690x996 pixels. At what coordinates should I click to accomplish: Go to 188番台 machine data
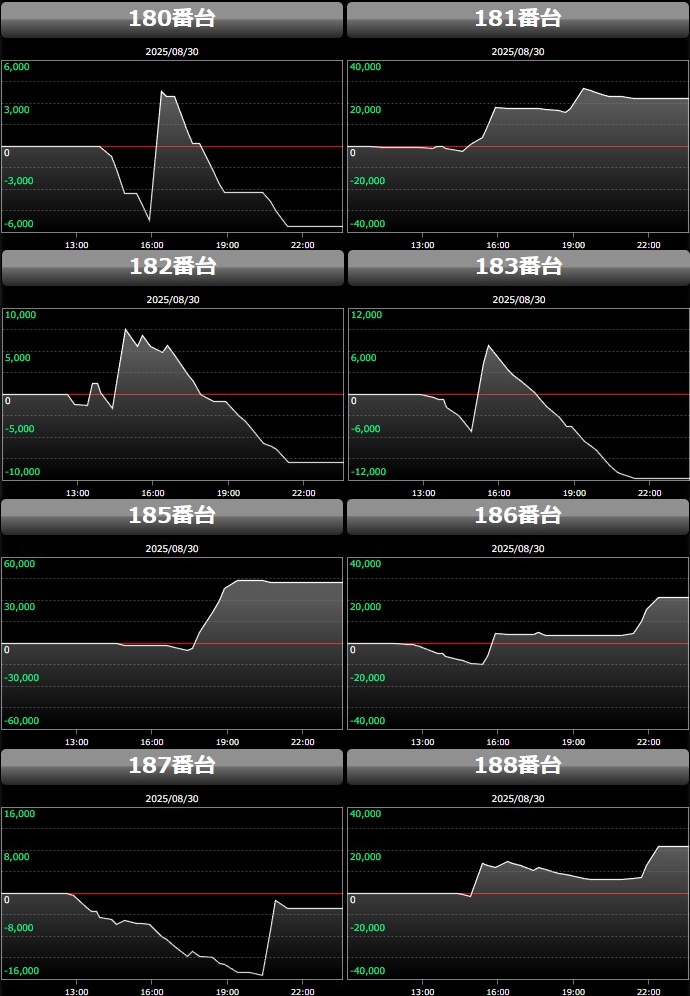[518, 766]
